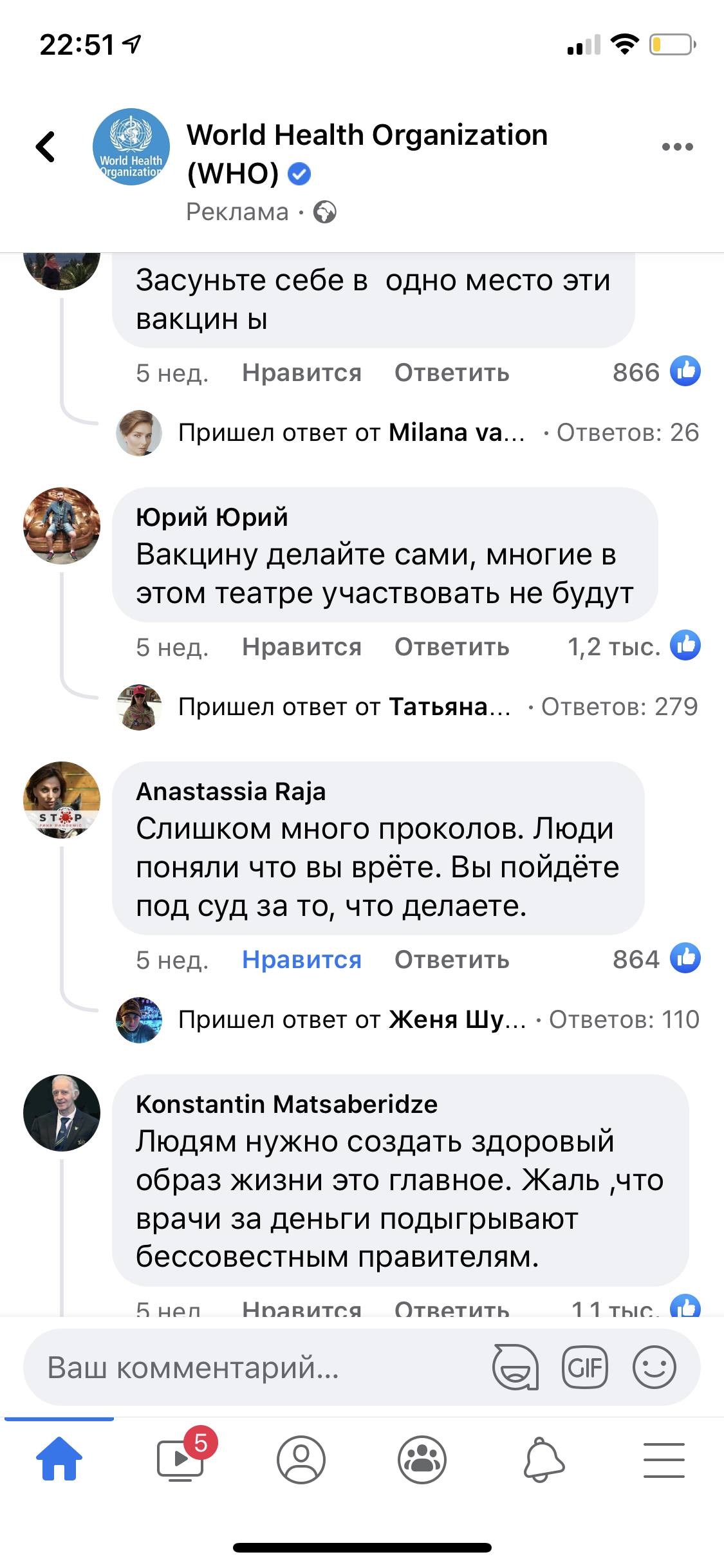Open the emoji smiley picker
The image size is (724, 1568).
(x=654, y=1367)
